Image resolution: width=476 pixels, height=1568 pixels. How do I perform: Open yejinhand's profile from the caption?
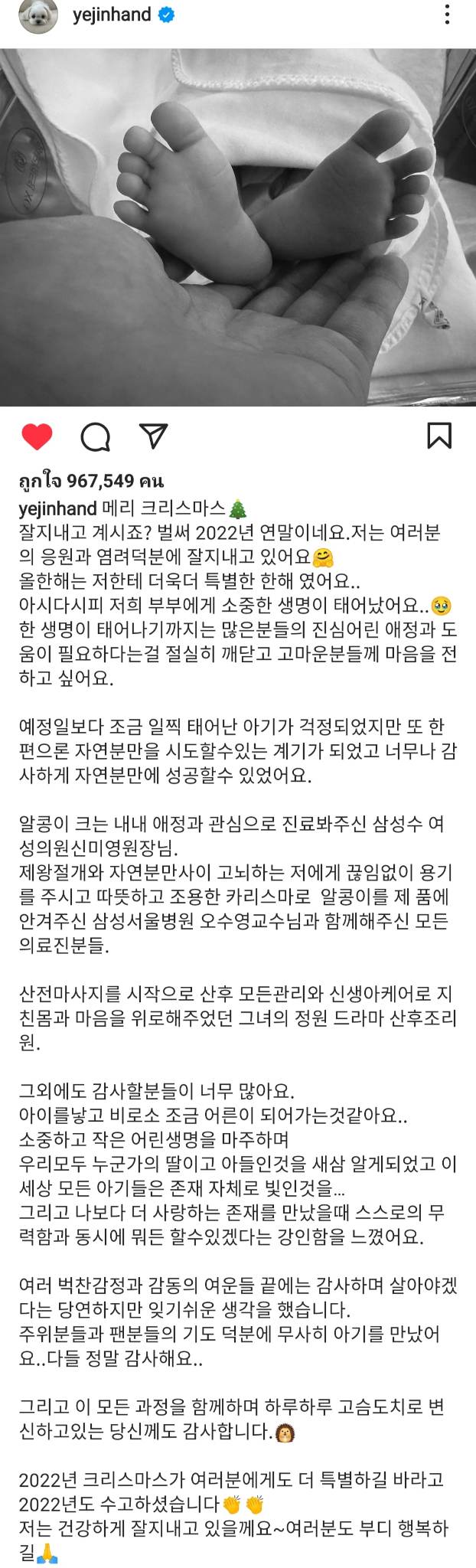(57, 509)
